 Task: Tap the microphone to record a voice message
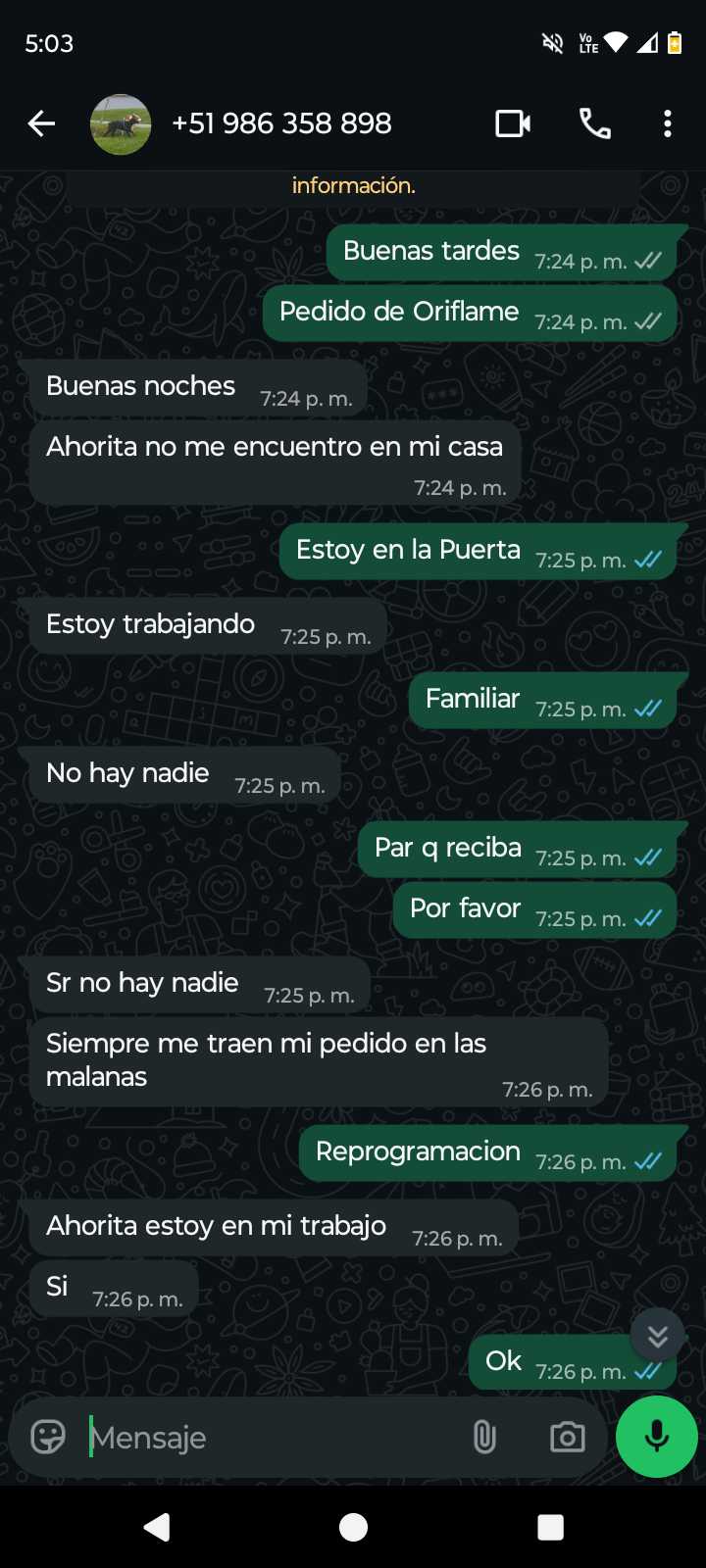[x=657, y=1437]
